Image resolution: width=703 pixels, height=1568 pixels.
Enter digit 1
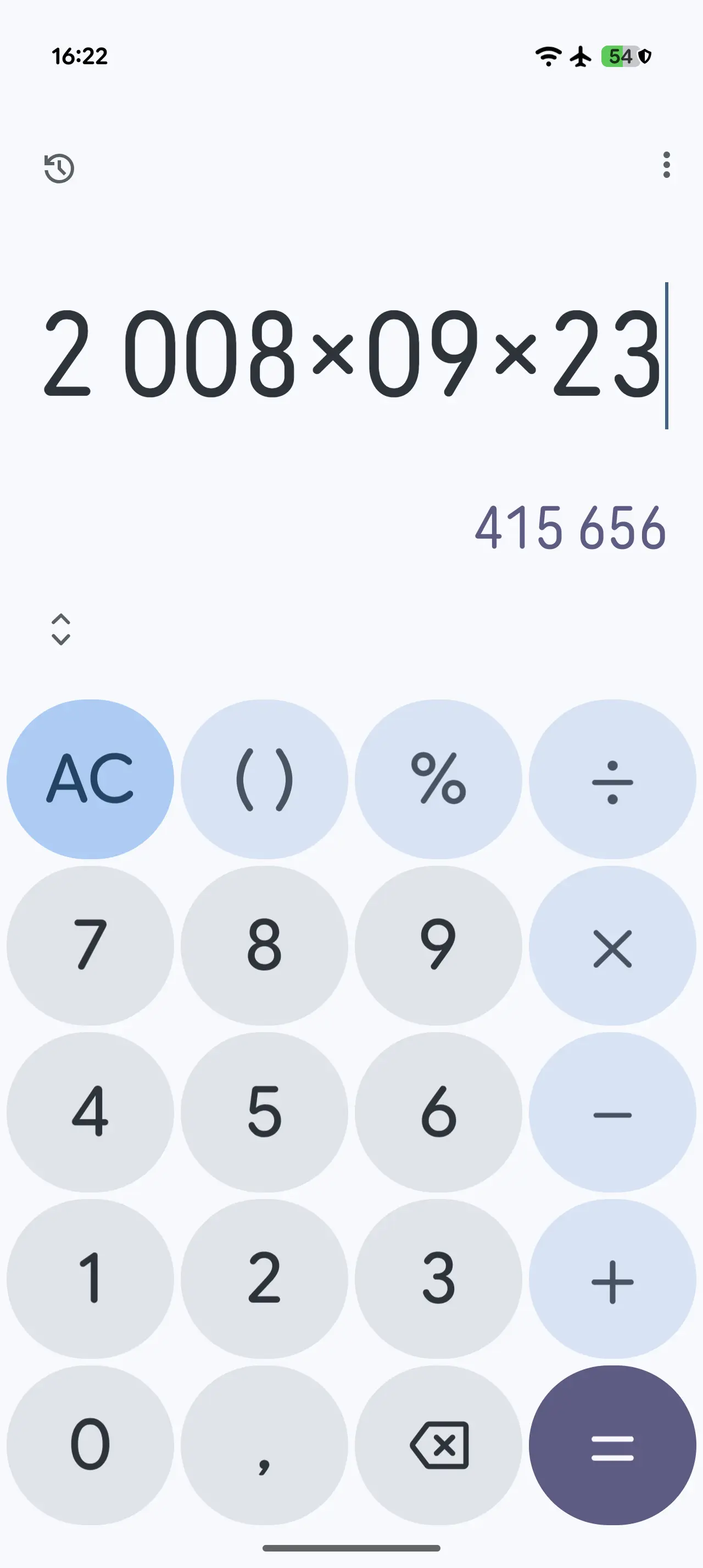[x=90, y=1279]
